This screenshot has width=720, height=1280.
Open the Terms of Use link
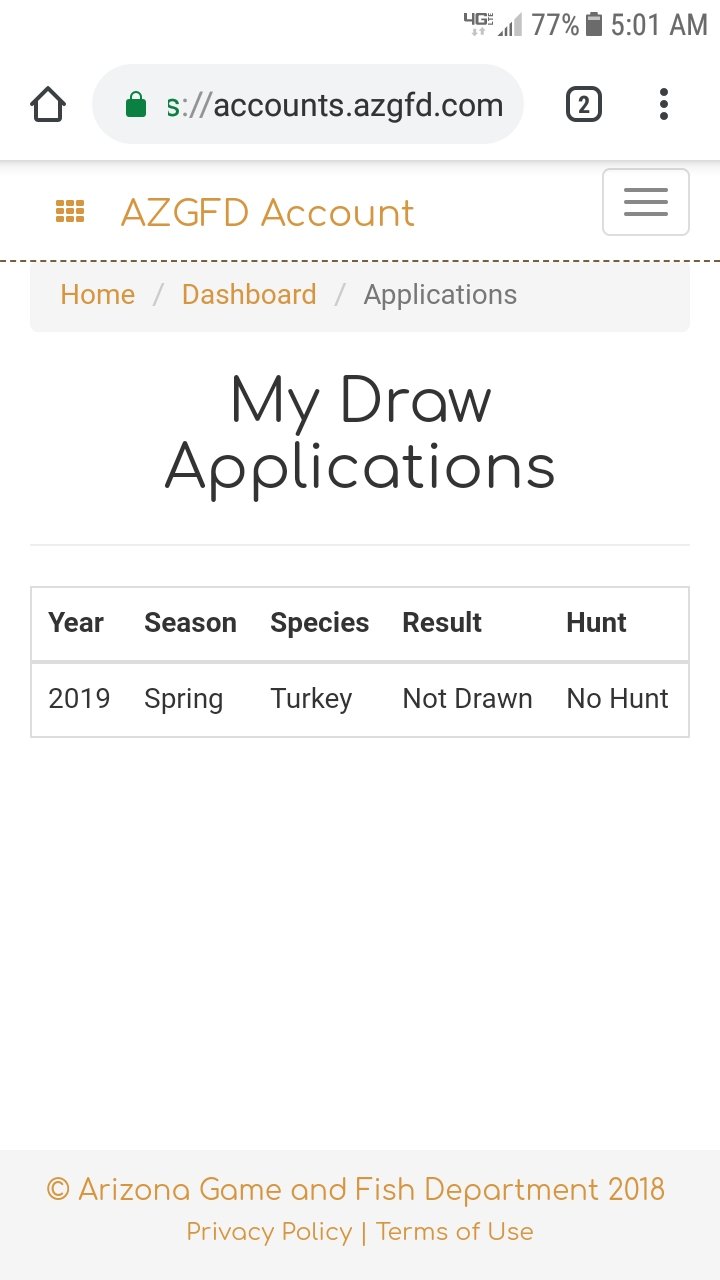point(455,1232)
